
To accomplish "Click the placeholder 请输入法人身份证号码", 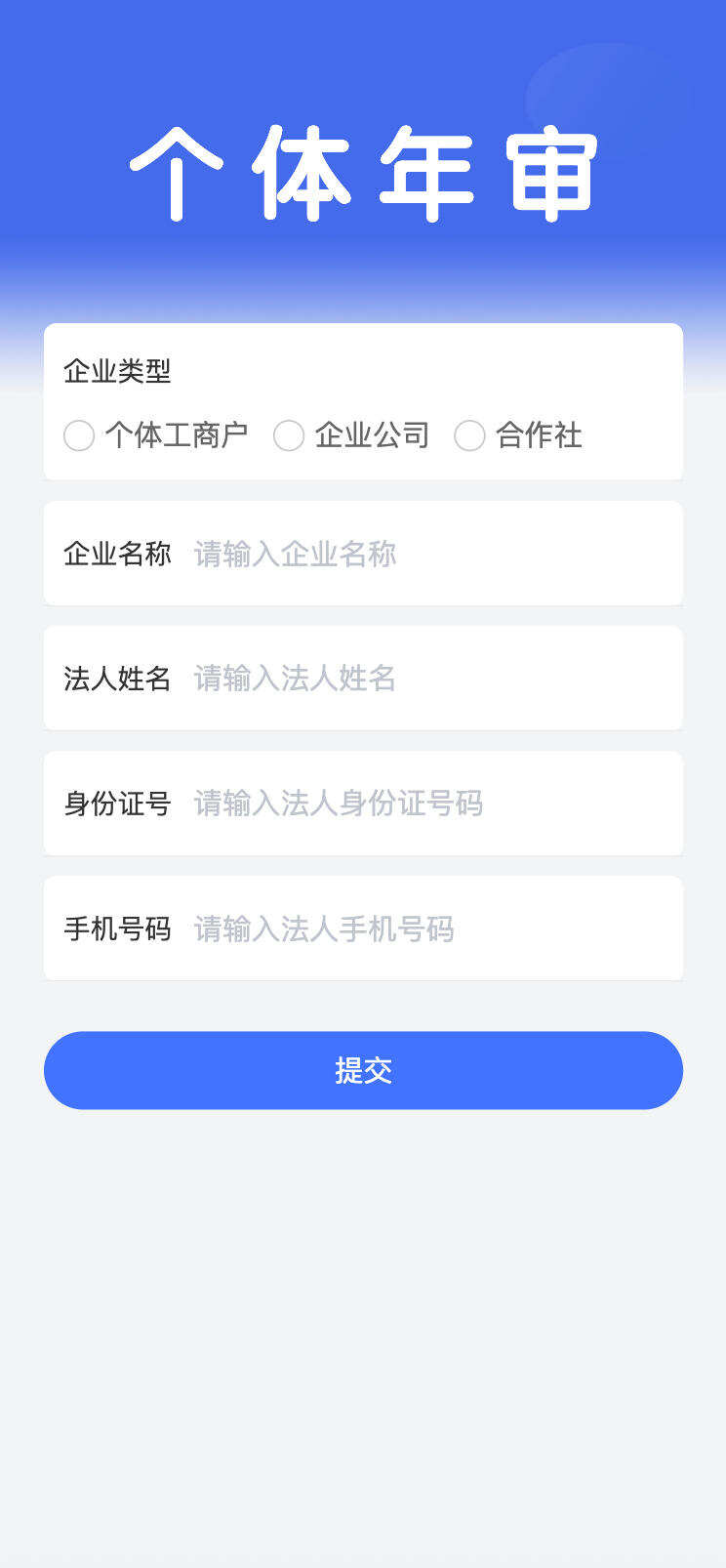I will click(337, 804).
